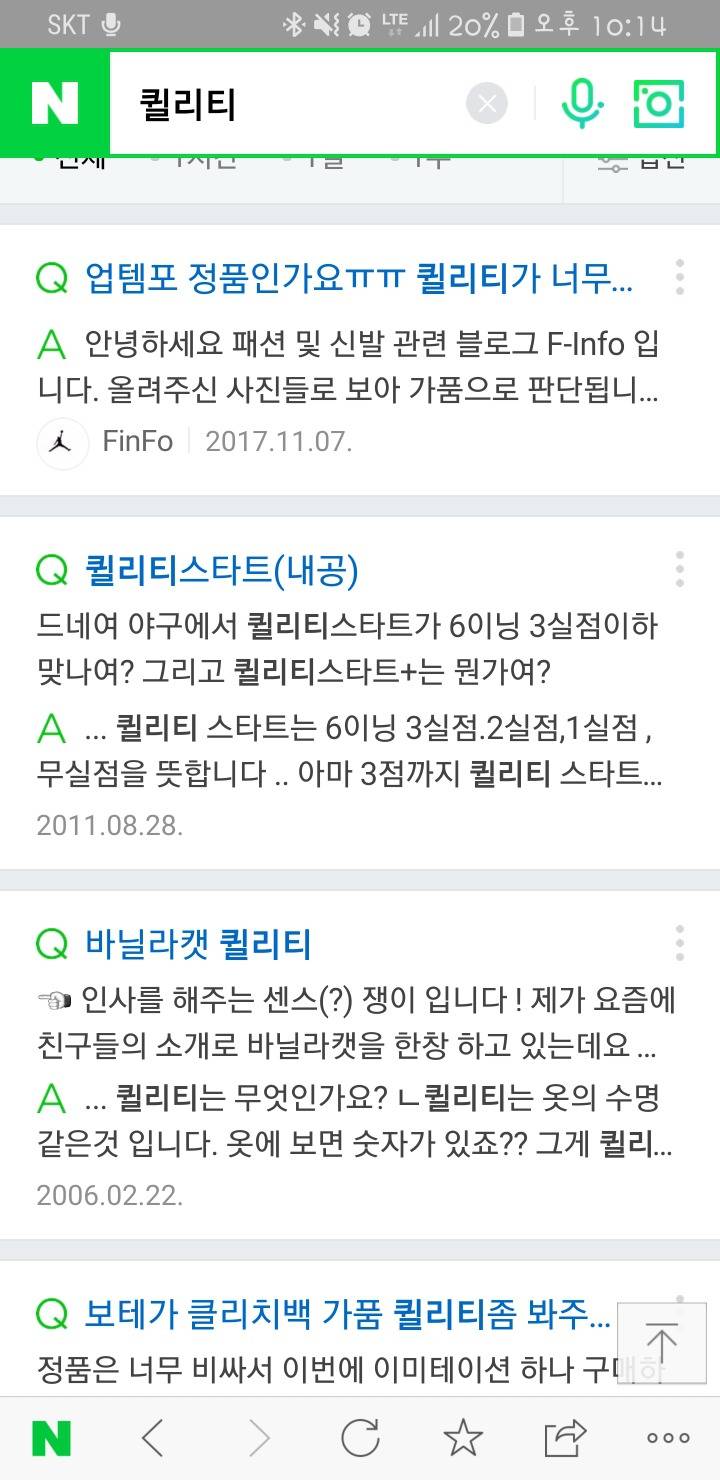Image resolution: width=720 pixels, height=1480 pixels.
Task: Share this page via the share icon
Action: [x=565, y=1438]
